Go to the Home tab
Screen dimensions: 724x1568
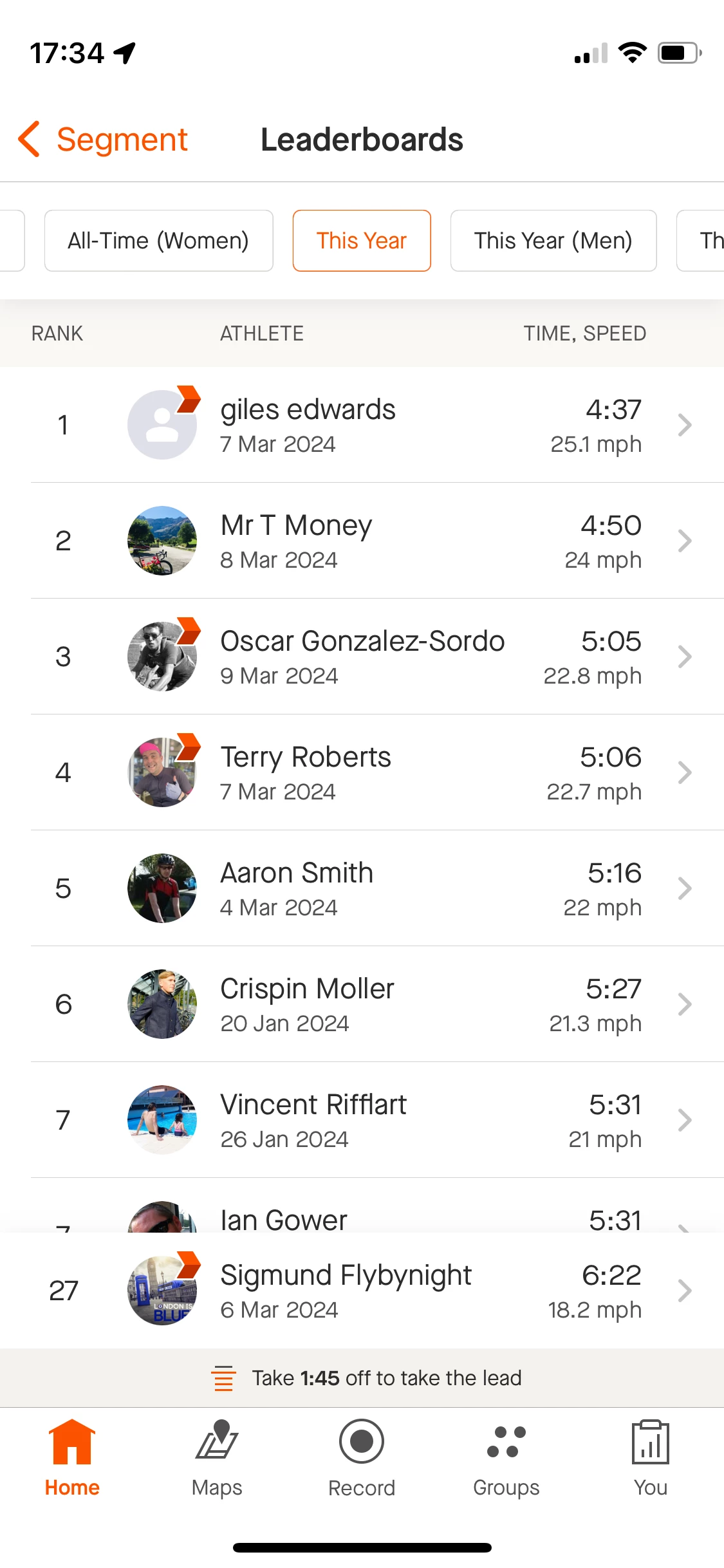72,1458
